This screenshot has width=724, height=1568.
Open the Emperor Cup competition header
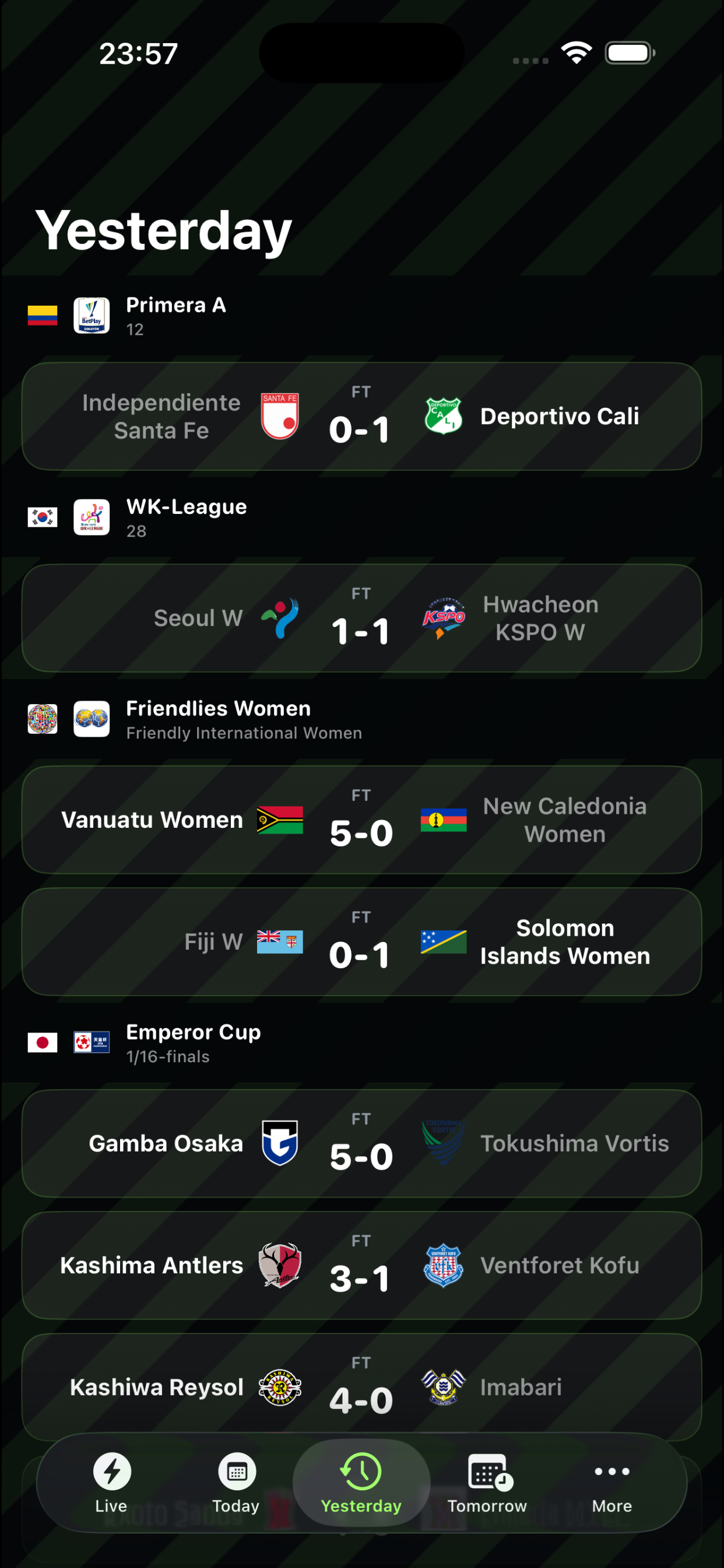pos(361,1042)
